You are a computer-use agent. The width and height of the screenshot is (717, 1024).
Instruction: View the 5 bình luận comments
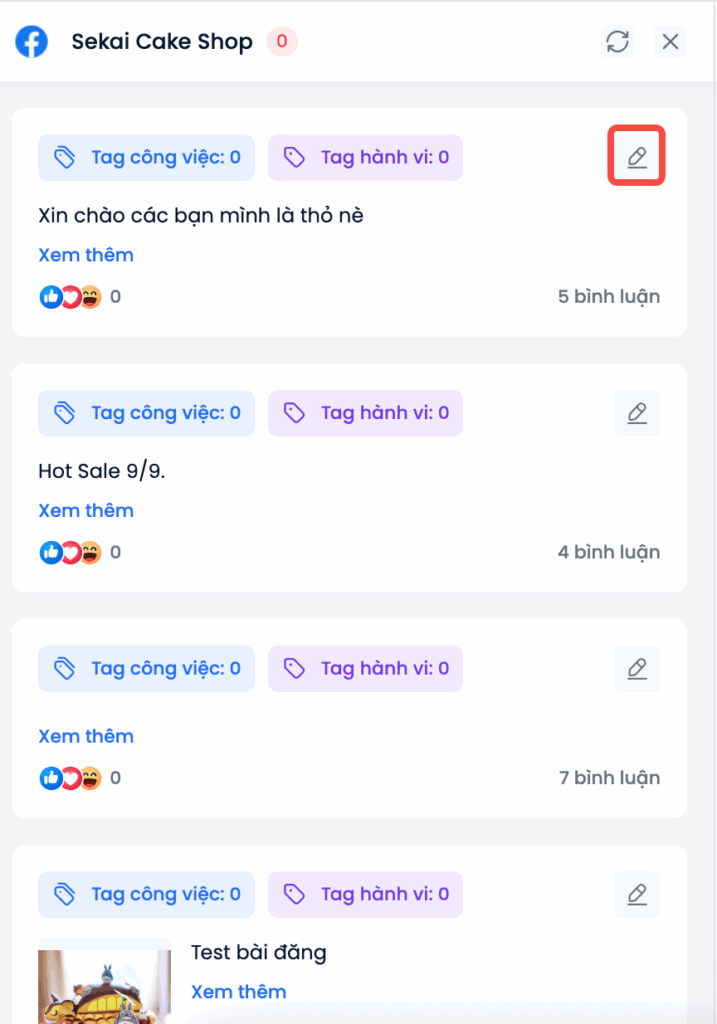tap(608, 297)
